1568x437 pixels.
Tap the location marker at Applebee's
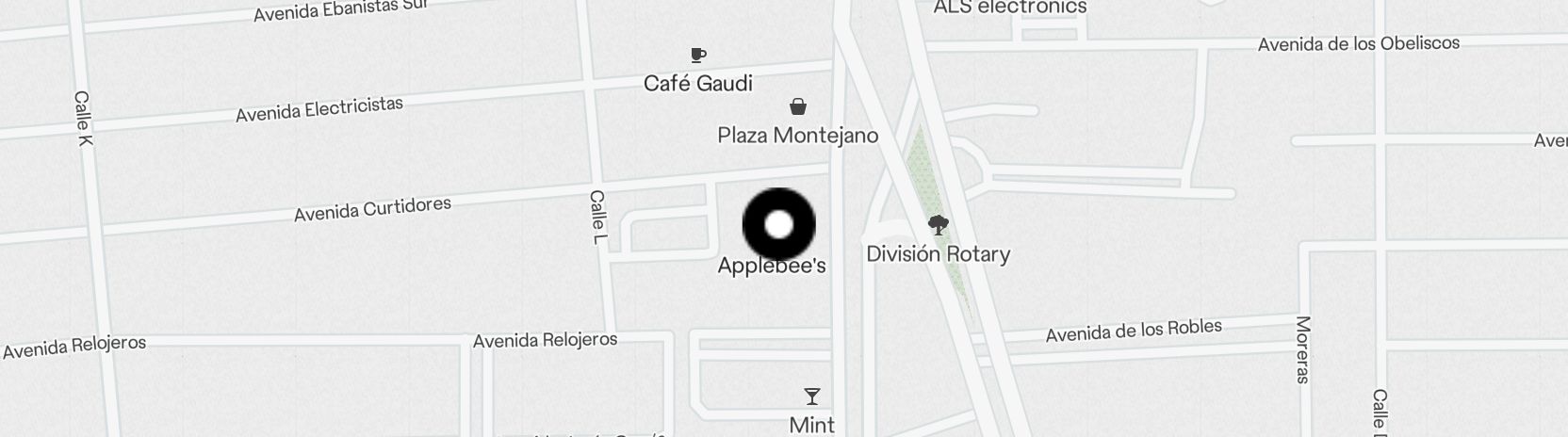(778, 225)
